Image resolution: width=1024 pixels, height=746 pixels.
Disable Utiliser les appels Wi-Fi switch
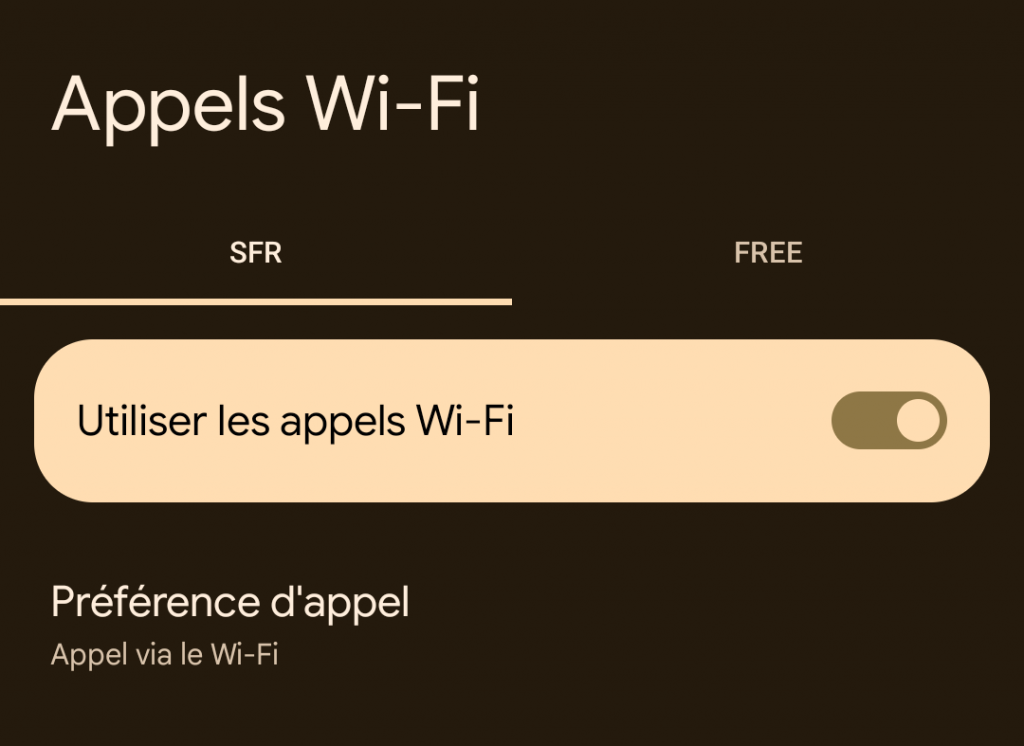[888, 421]
